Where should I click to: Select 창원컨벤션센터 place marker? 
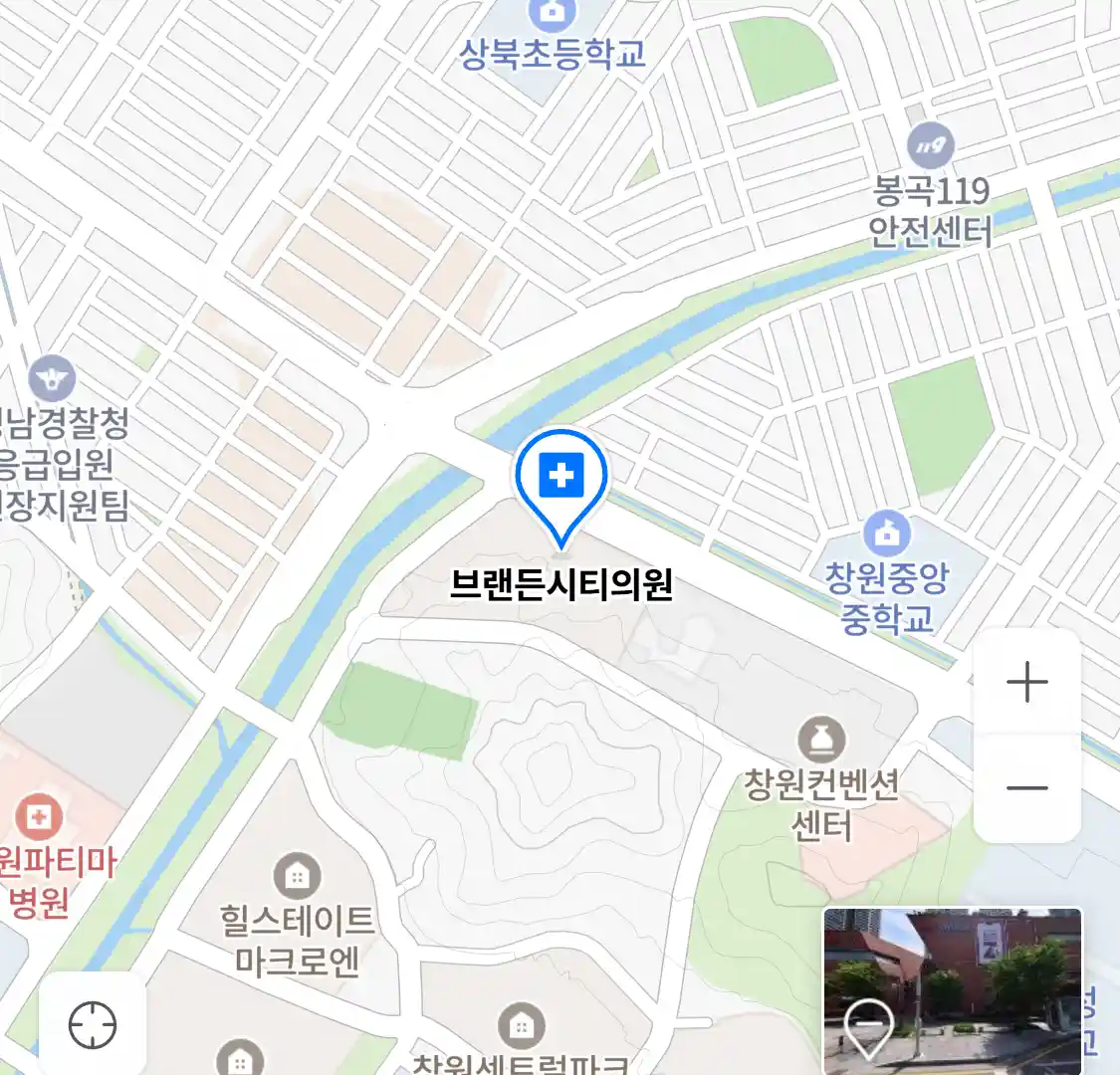821,742
